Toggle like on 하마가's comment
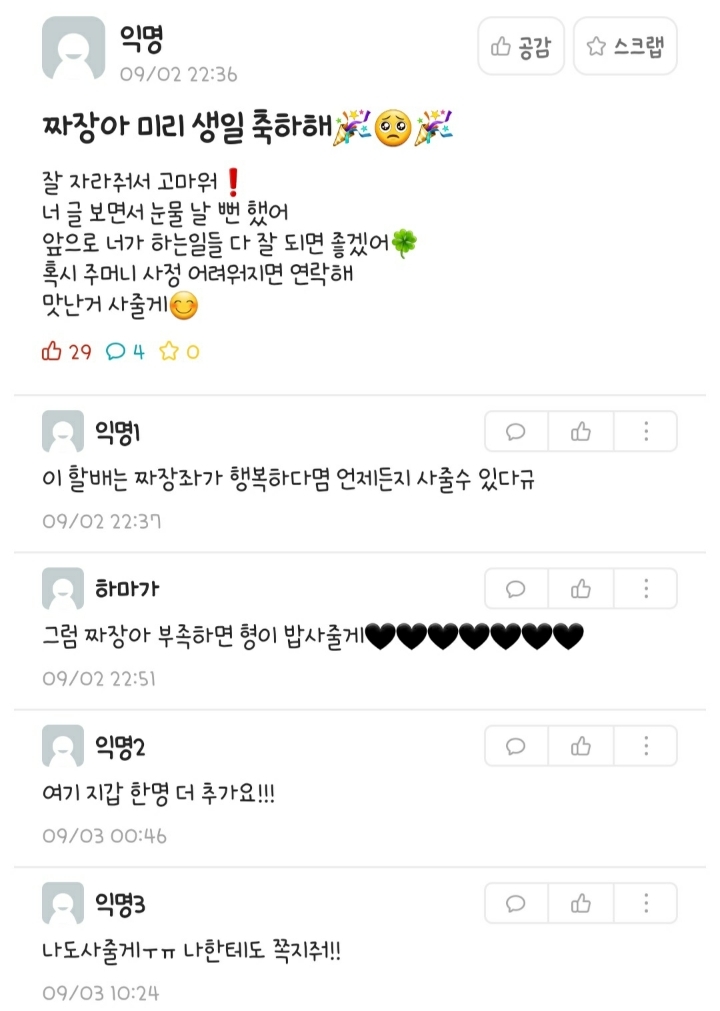Screen dimensions: 720x1011 (579, 588)
